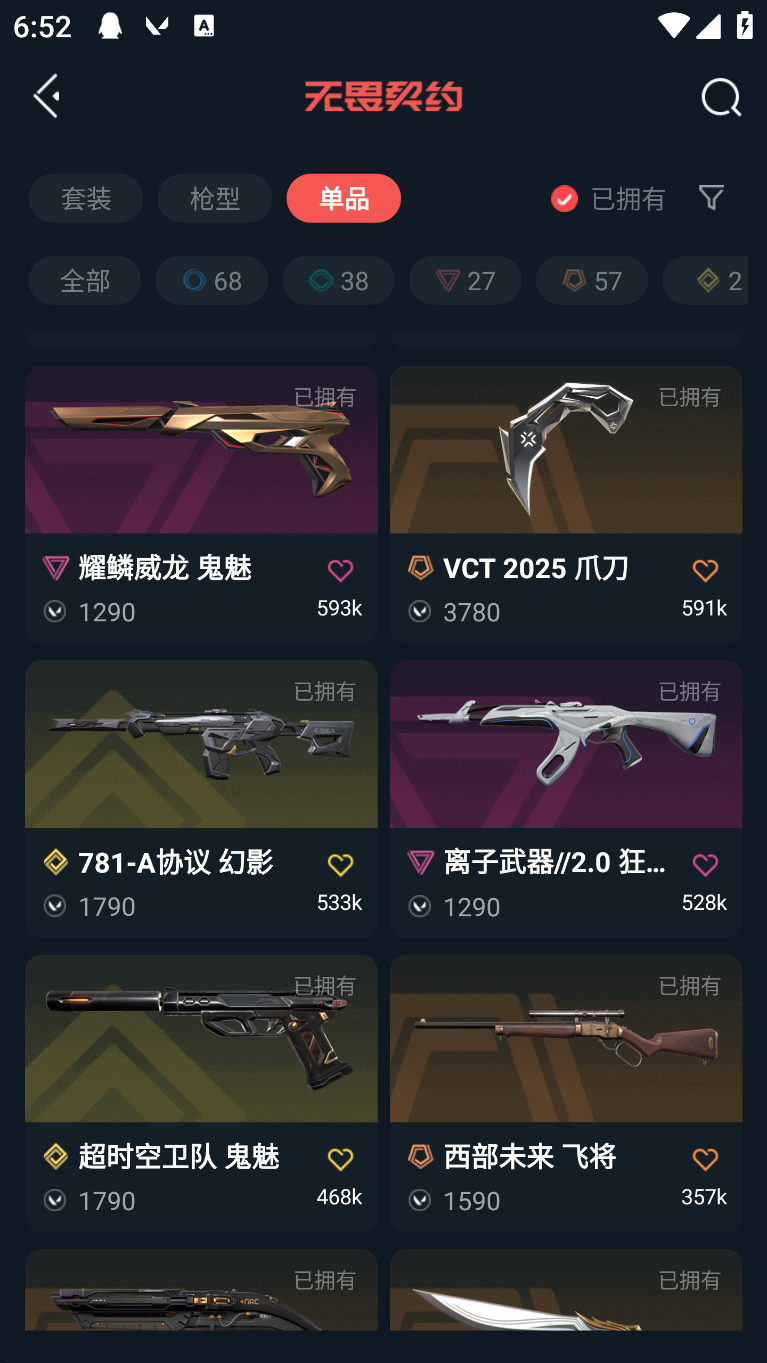Open the search icon in header
The image size is (767, 1363).
point(720,97)
